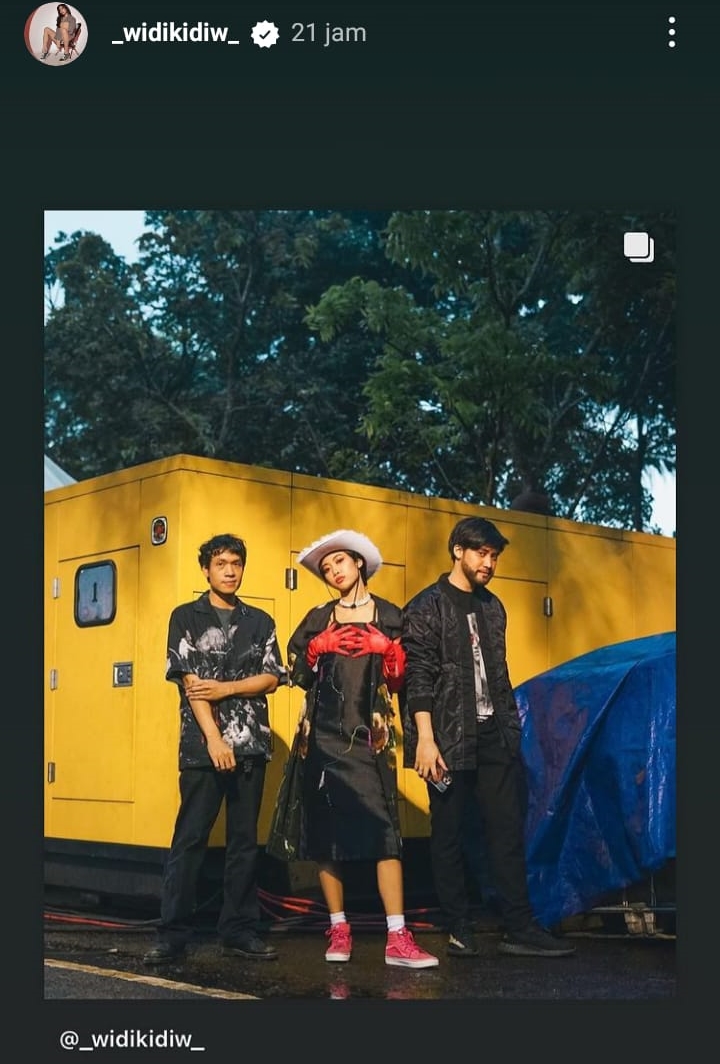This screenshot has width=720, height=1064.
Task: Open the shared post photo
Action: [359, 604]
